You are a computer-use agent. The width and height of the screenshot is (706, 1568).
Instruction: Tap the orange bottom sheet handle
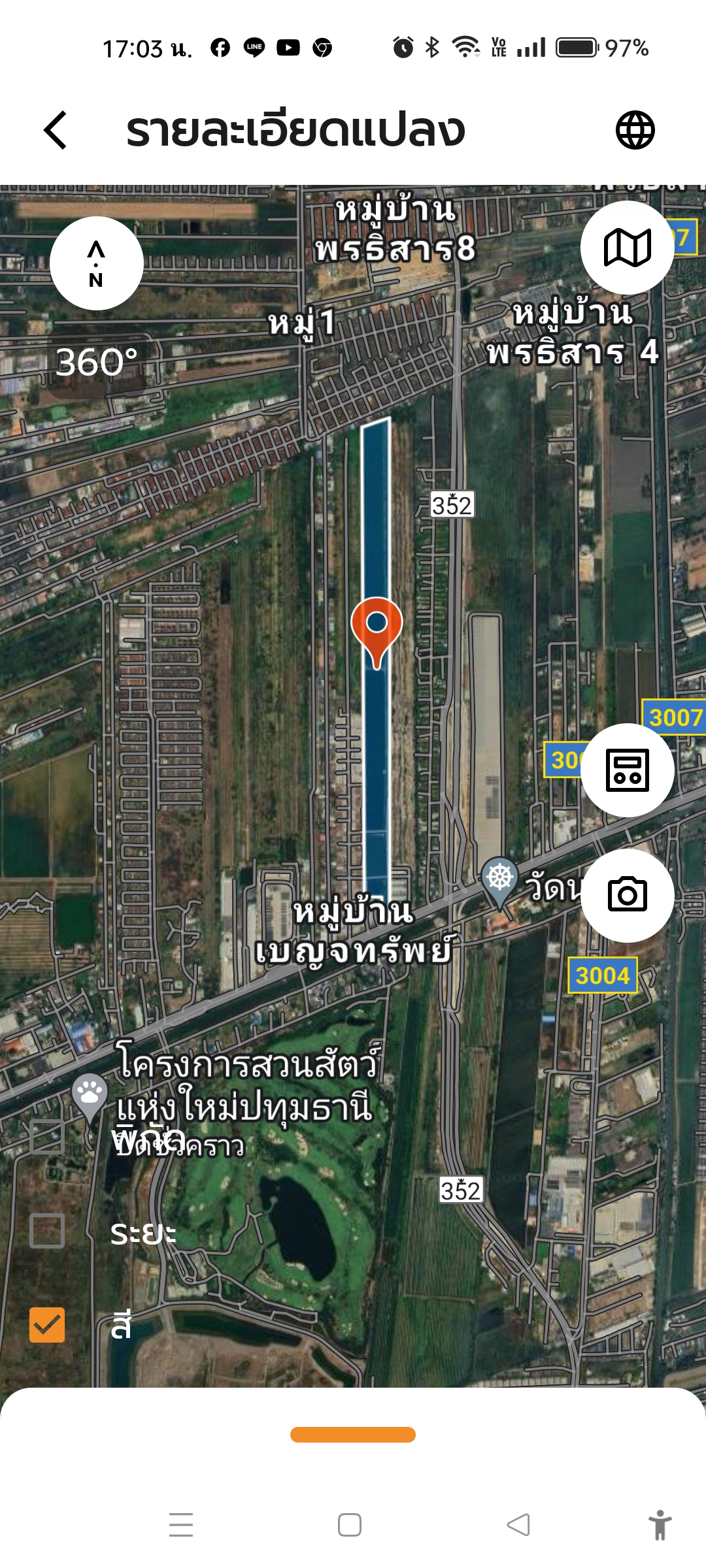[353, 1434]
